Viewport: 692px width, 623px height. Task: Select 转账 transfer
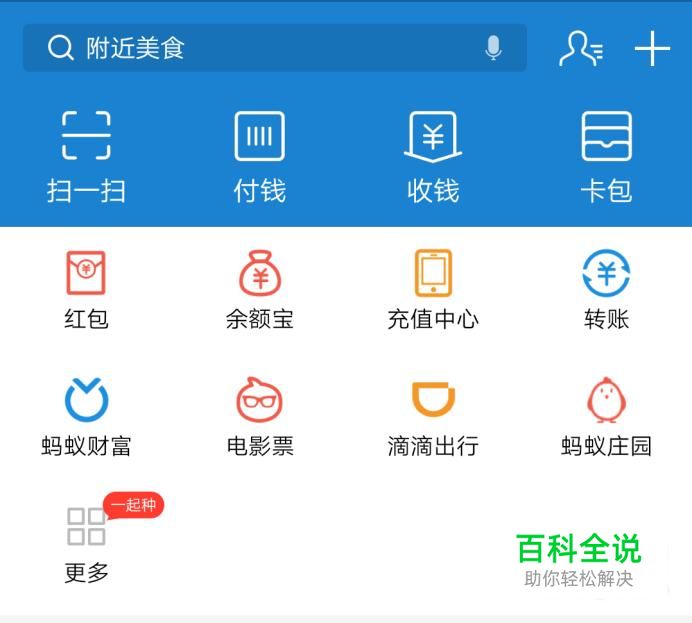(606, 290)
